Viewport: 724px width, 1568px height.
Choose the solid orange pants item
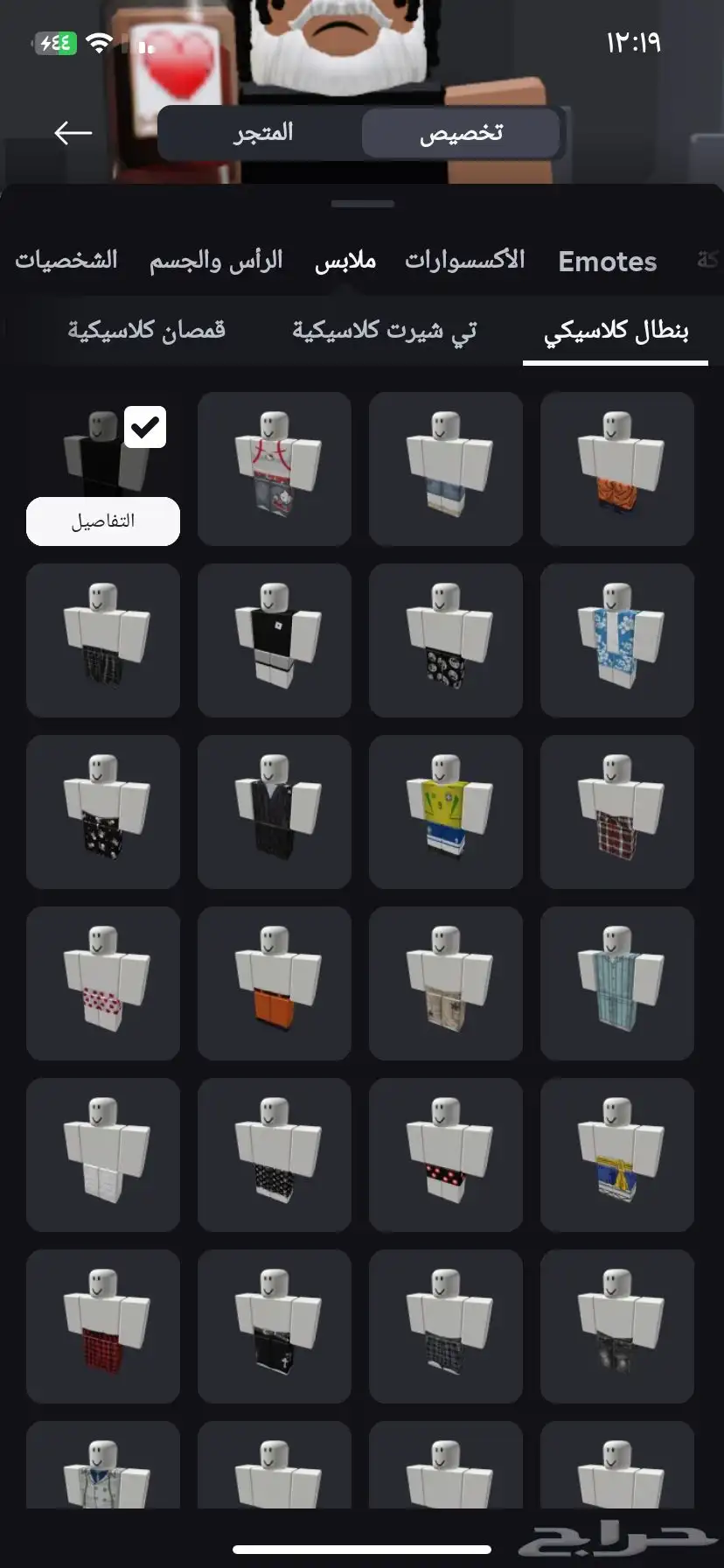(275, 983)
